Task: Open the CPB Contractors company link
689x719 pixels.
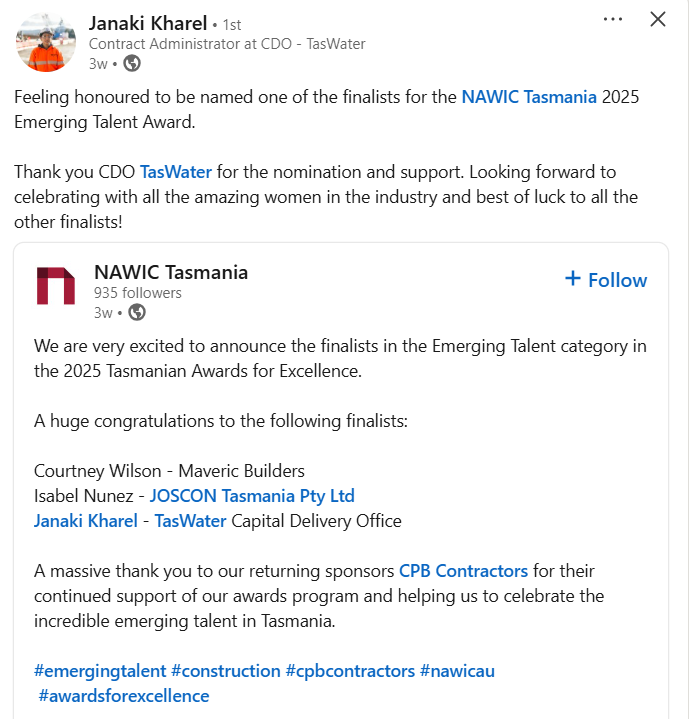Action: pyautogui.click(x=463, y=571)
